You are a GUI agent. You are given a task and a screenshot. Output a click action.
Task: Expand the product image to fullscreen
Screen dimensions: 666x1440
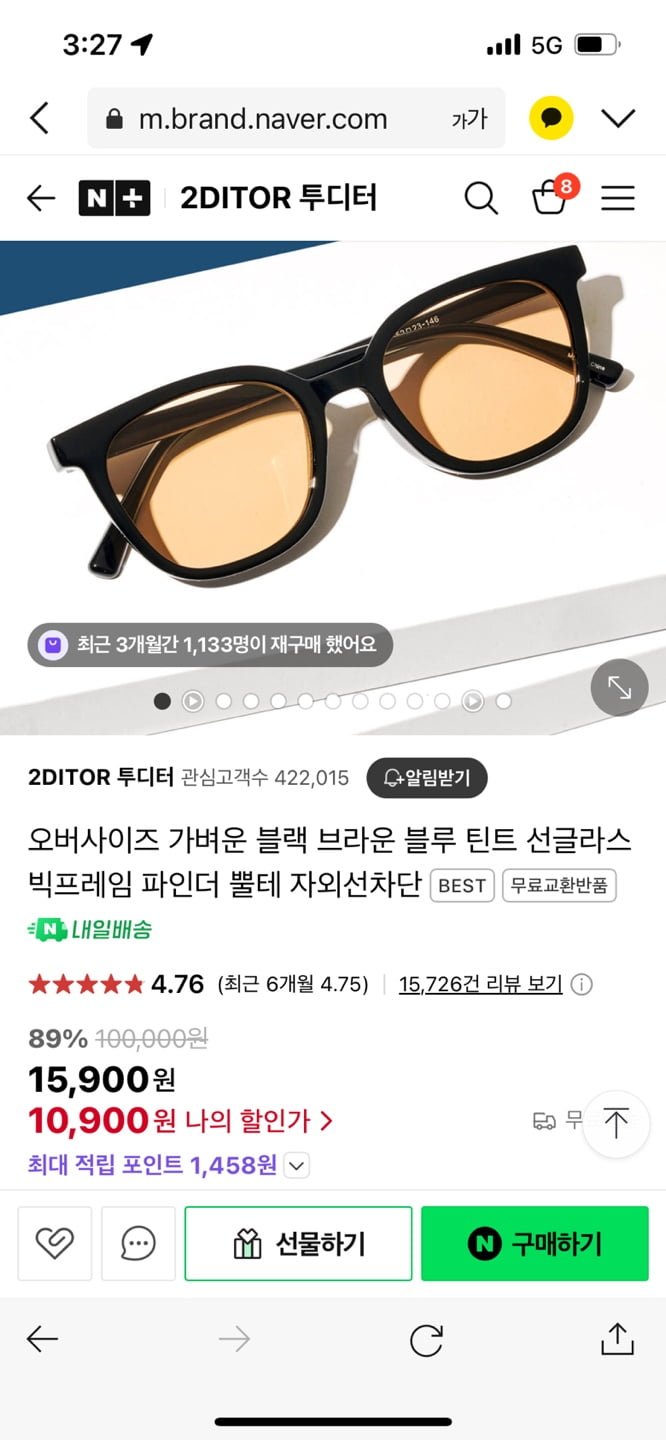coord(619,689)
